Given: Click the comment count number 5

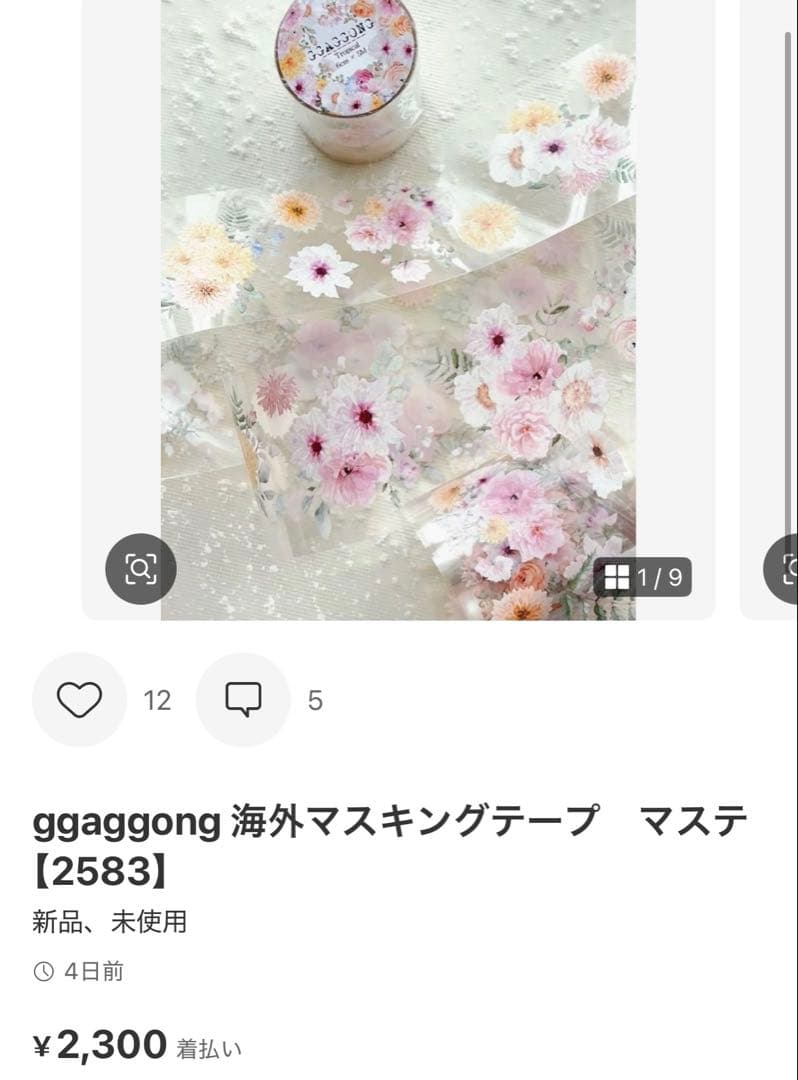Looking at the screenshot, I should point(316,698).
